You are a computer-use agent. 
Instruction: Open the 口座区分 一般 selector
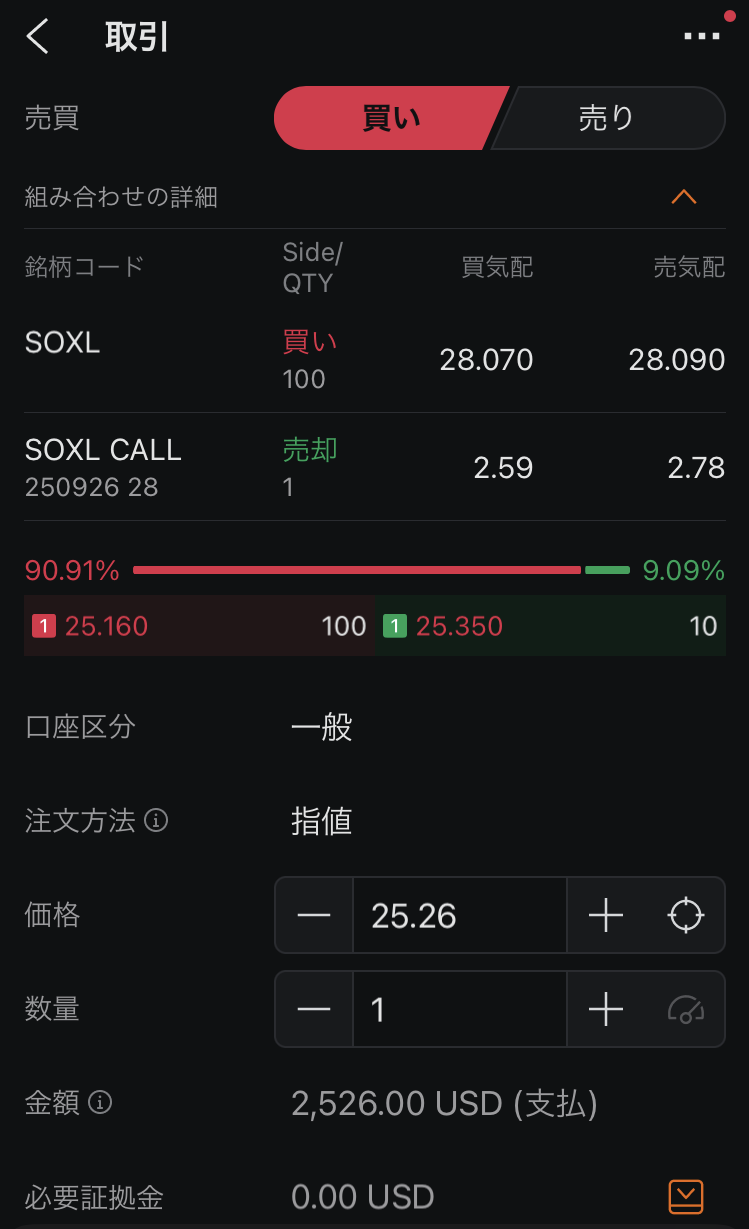point(322,727)
